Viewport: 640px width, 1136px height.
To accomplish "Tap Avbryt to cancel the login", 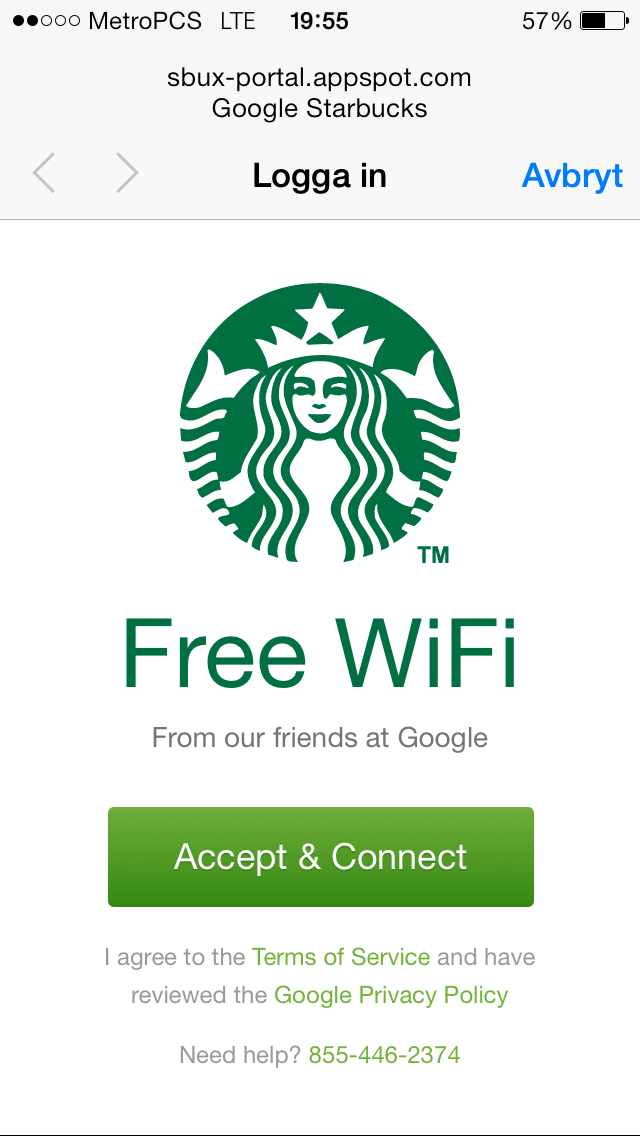I will pos(572,175).
